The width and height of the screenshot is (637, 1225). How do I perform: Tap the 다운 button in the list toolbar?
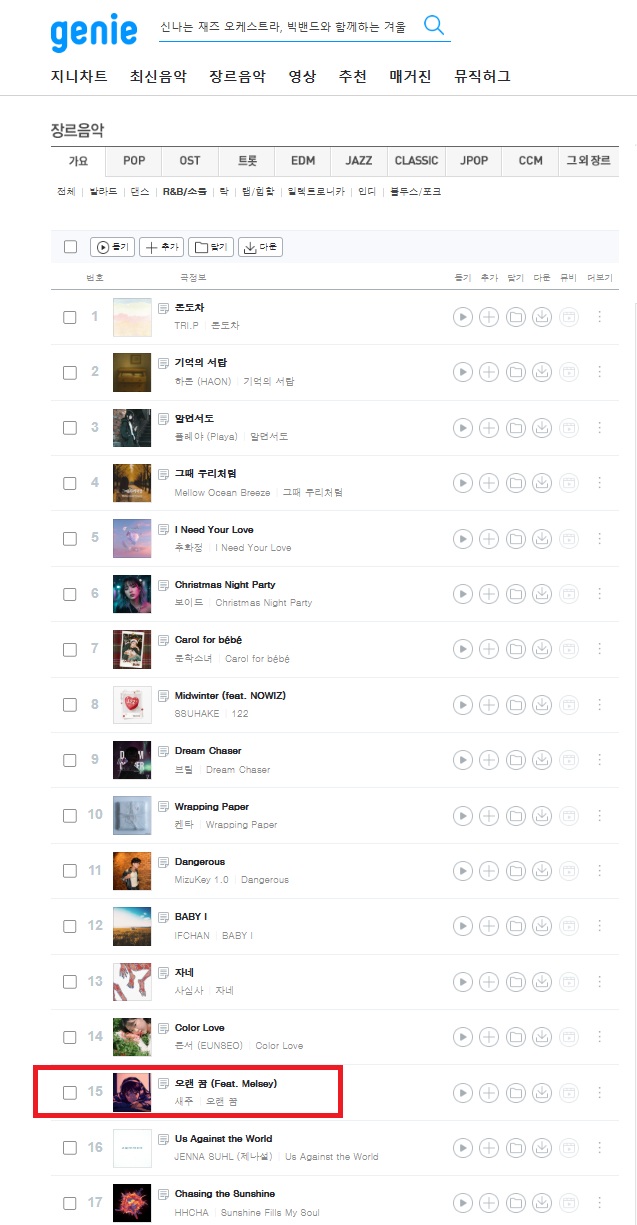pos(261,247)
